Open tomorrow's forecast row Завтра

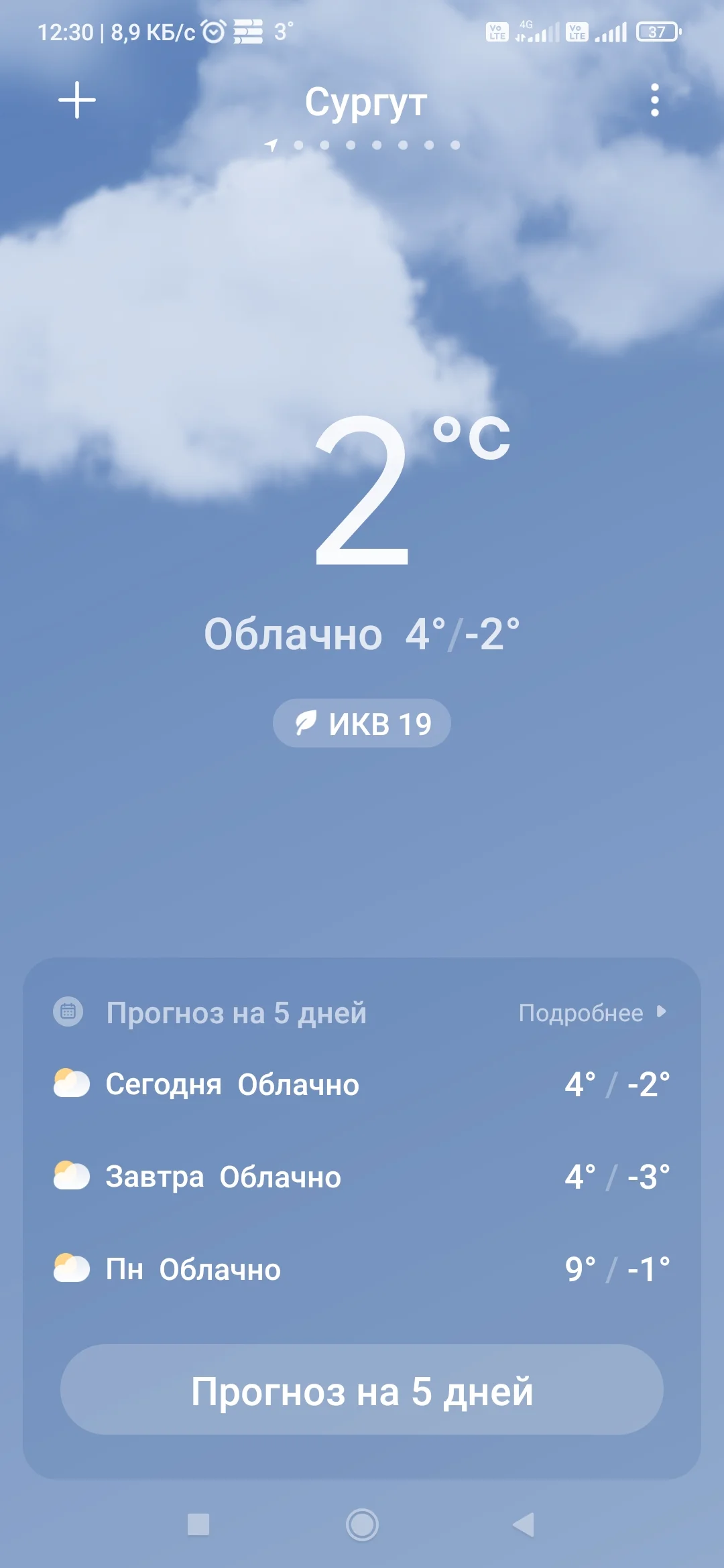point(362,1177)
